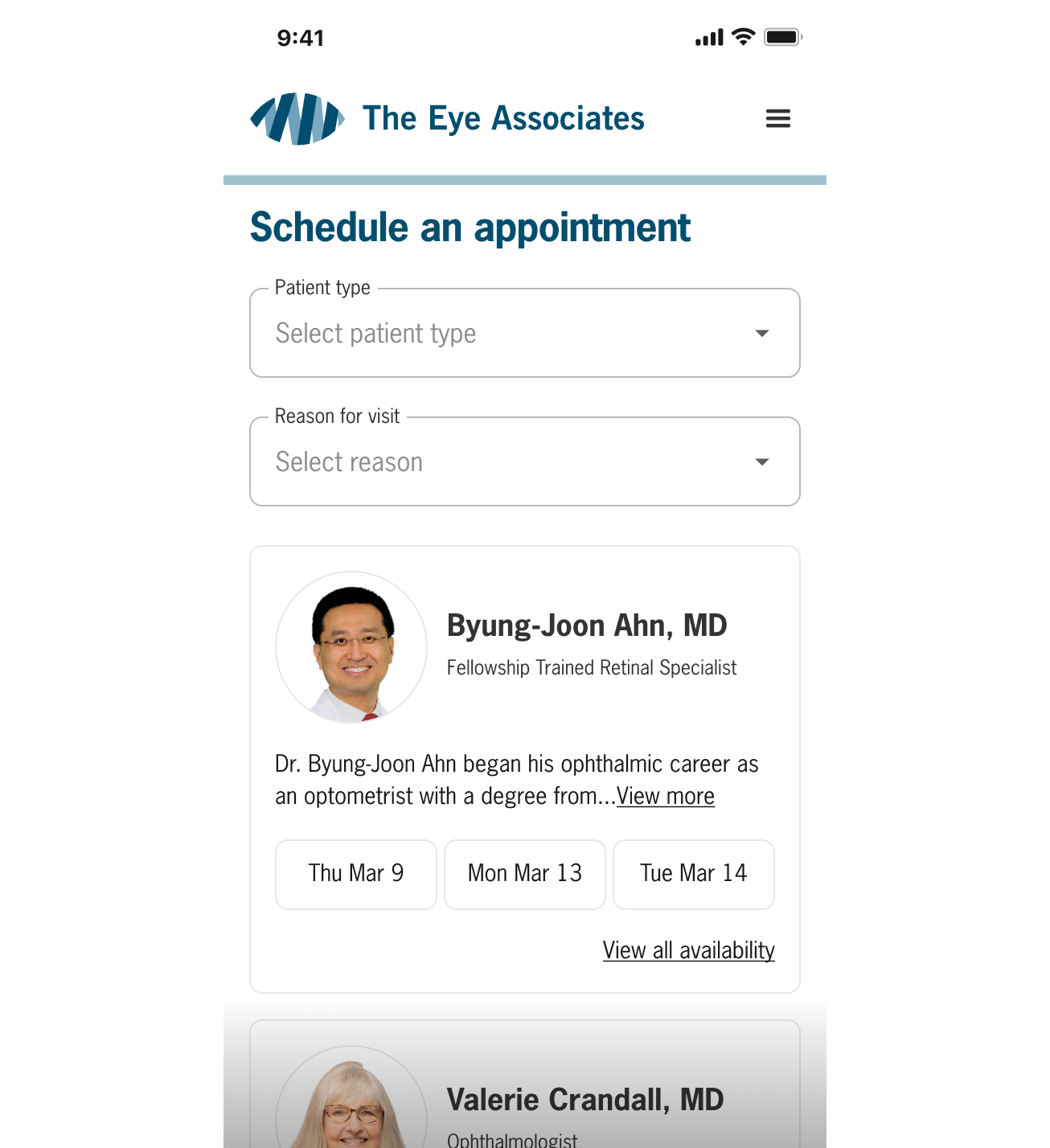Select Thu Mar 9 appointment date

[x=355, y=874]
